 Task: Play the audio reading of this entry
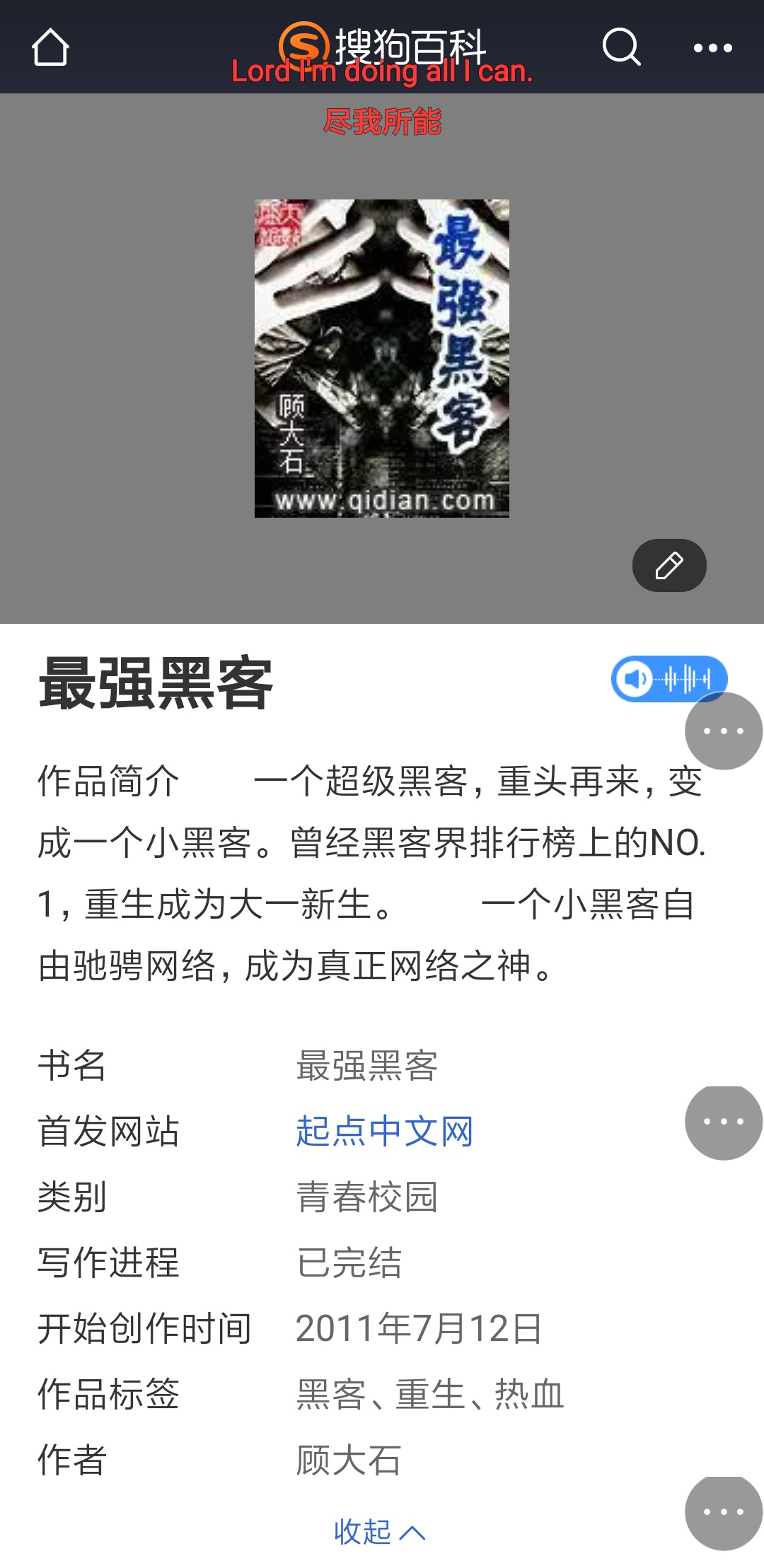coord(668,679)
